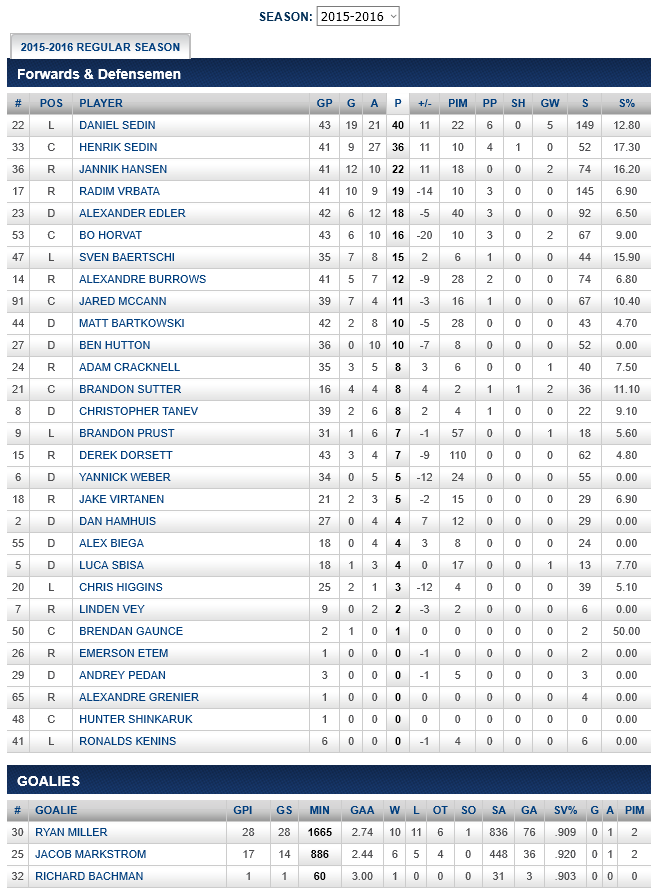The height and width of the screenshot is (892, 654).
Task: Open Richard Bachman's goalie page
Action: 89,876
